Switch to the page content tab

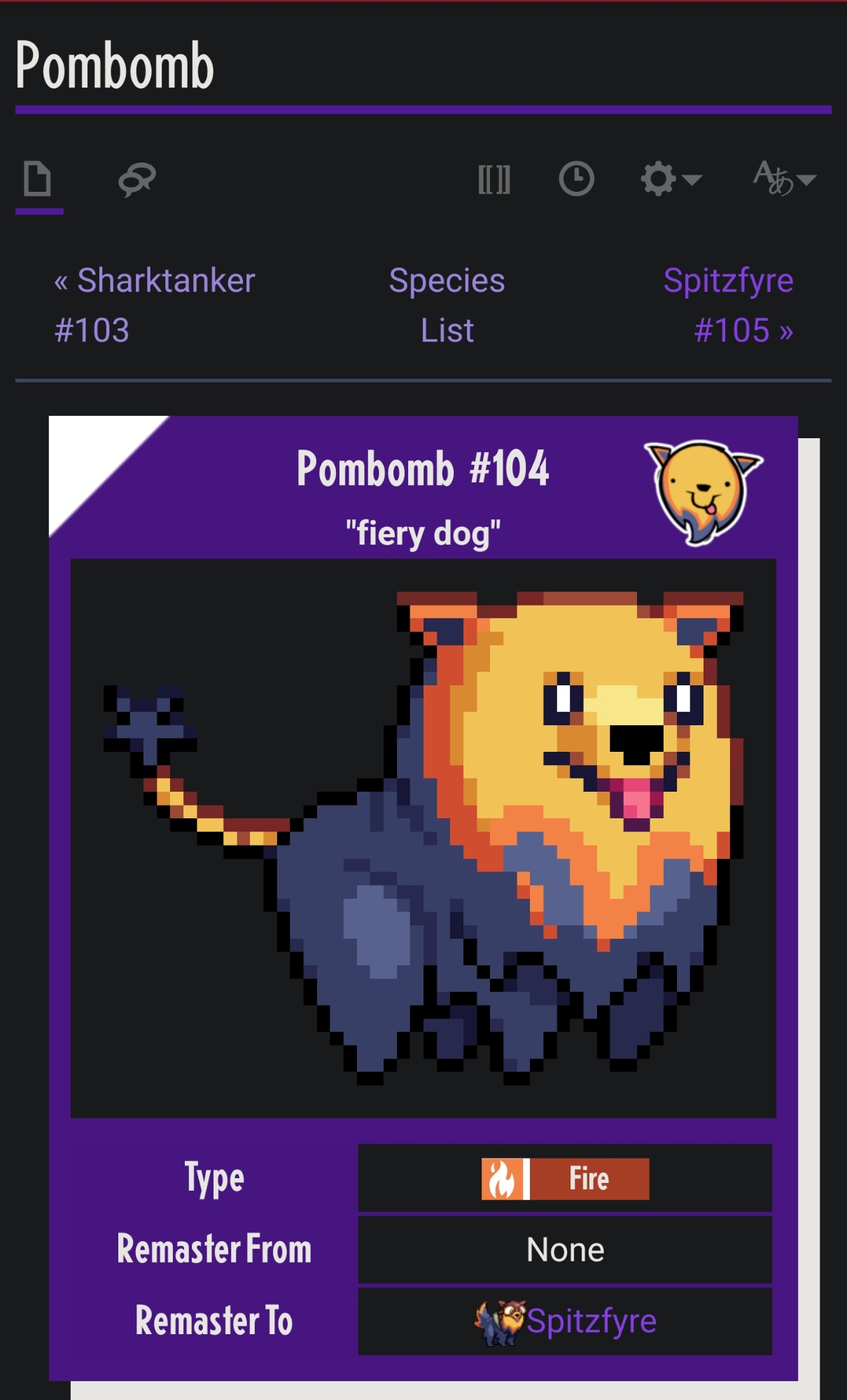38,179
